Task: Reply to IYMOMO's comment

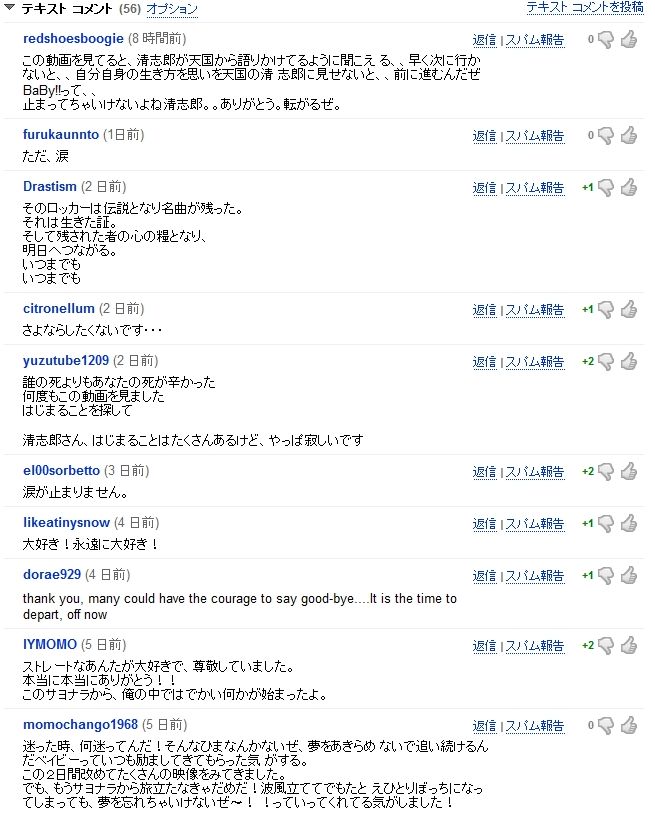Action: point(484,645)
